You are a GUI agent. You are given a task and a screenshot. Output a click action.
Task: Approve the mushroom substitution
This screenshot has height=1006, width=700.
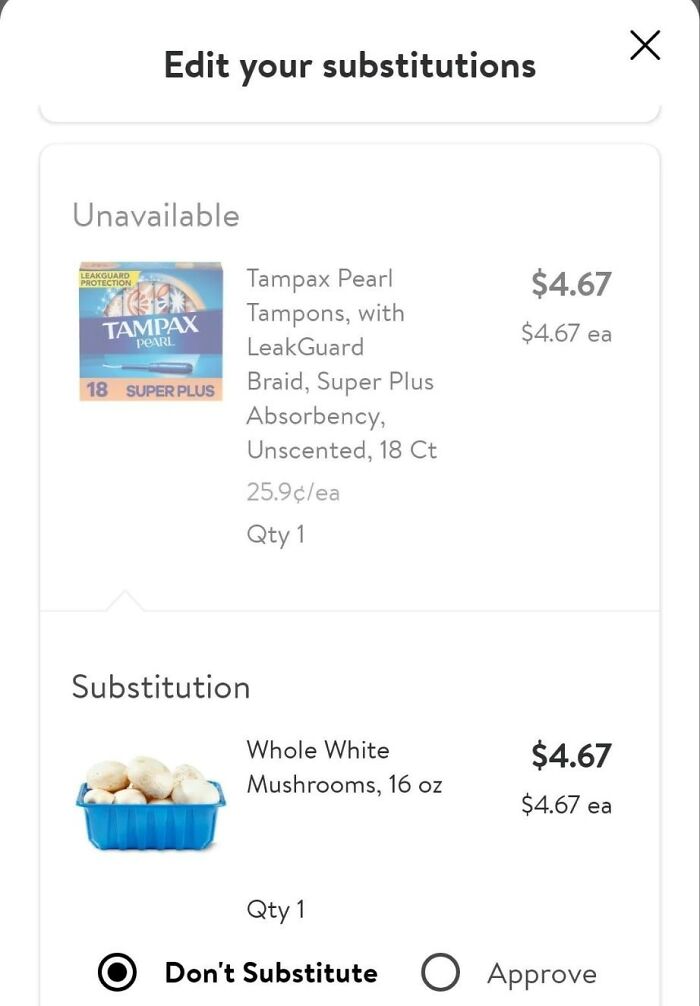coord(441,972)
